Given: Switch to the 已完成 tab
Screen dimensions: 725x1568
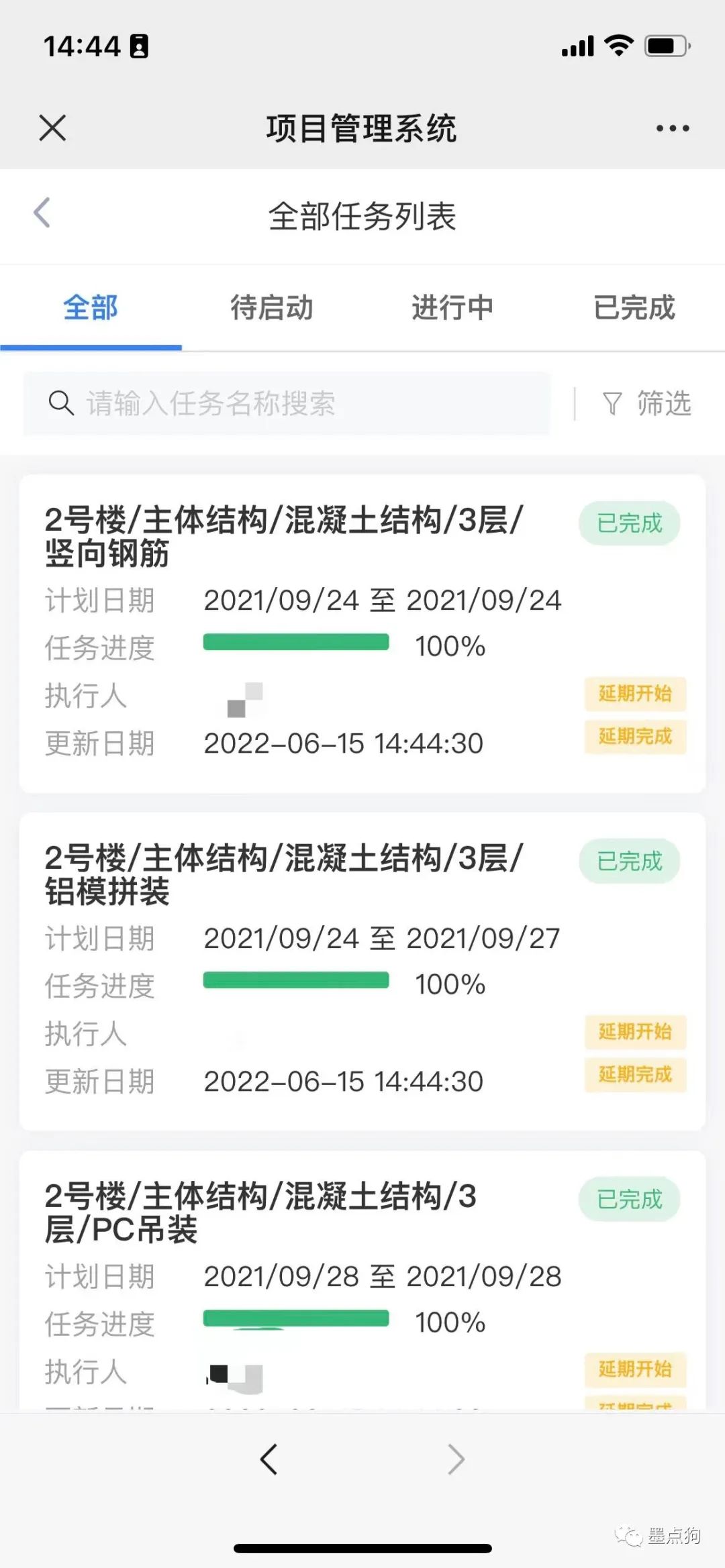Looking at the screenshot, I should (x=634, y=308).
